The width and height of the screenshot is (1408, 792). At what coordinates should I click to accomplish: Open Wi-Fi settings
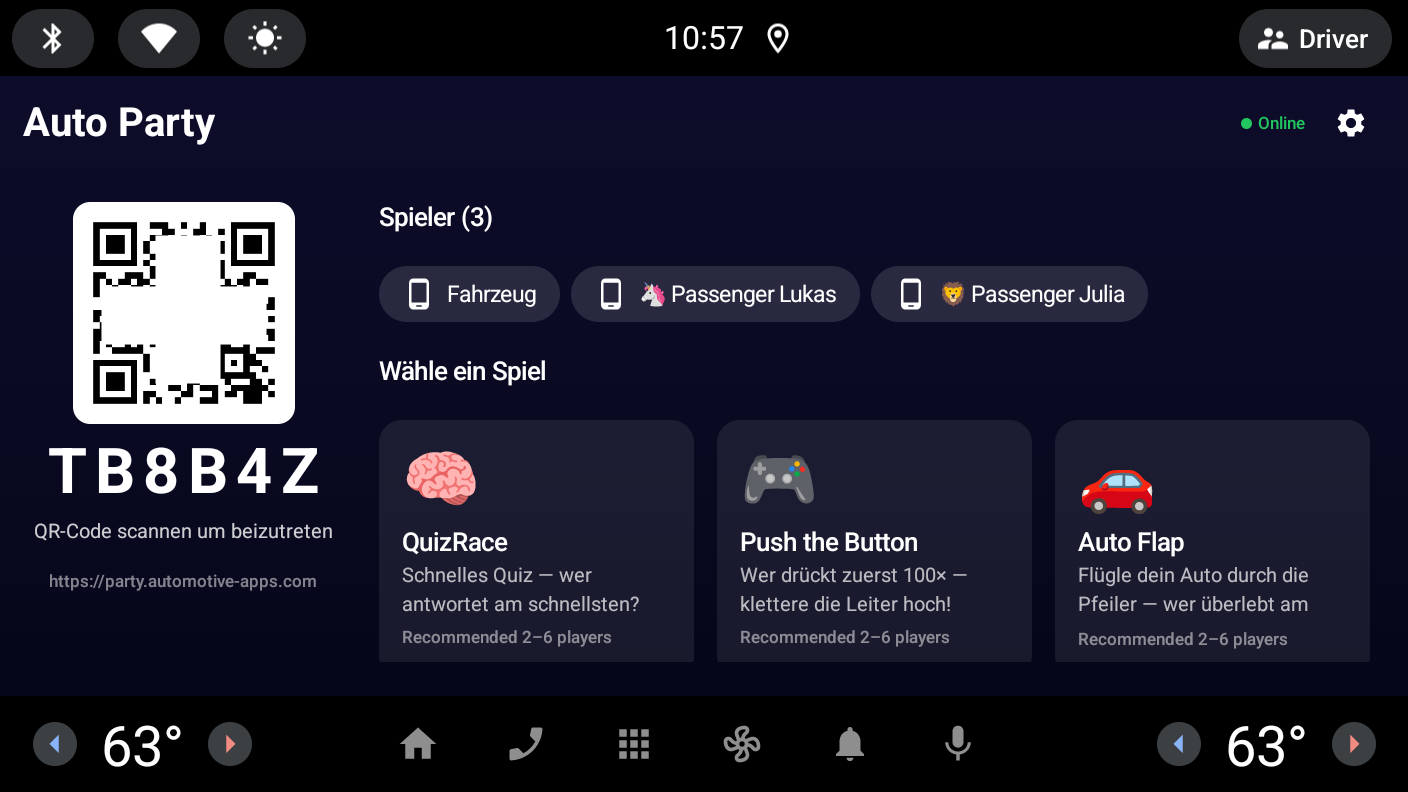(159, 39)
